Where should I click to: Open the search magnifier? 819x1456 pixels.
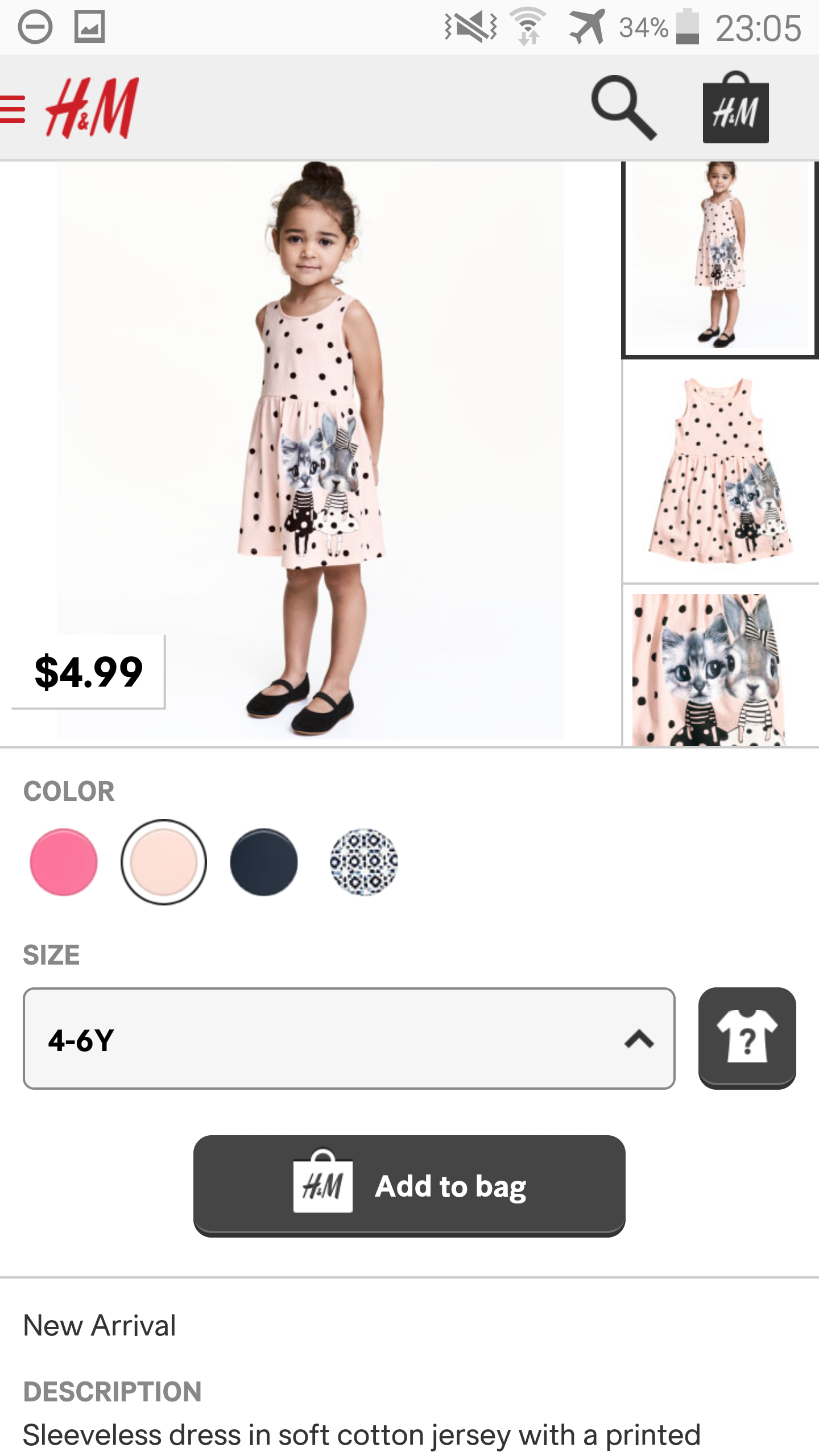[624, 107]
